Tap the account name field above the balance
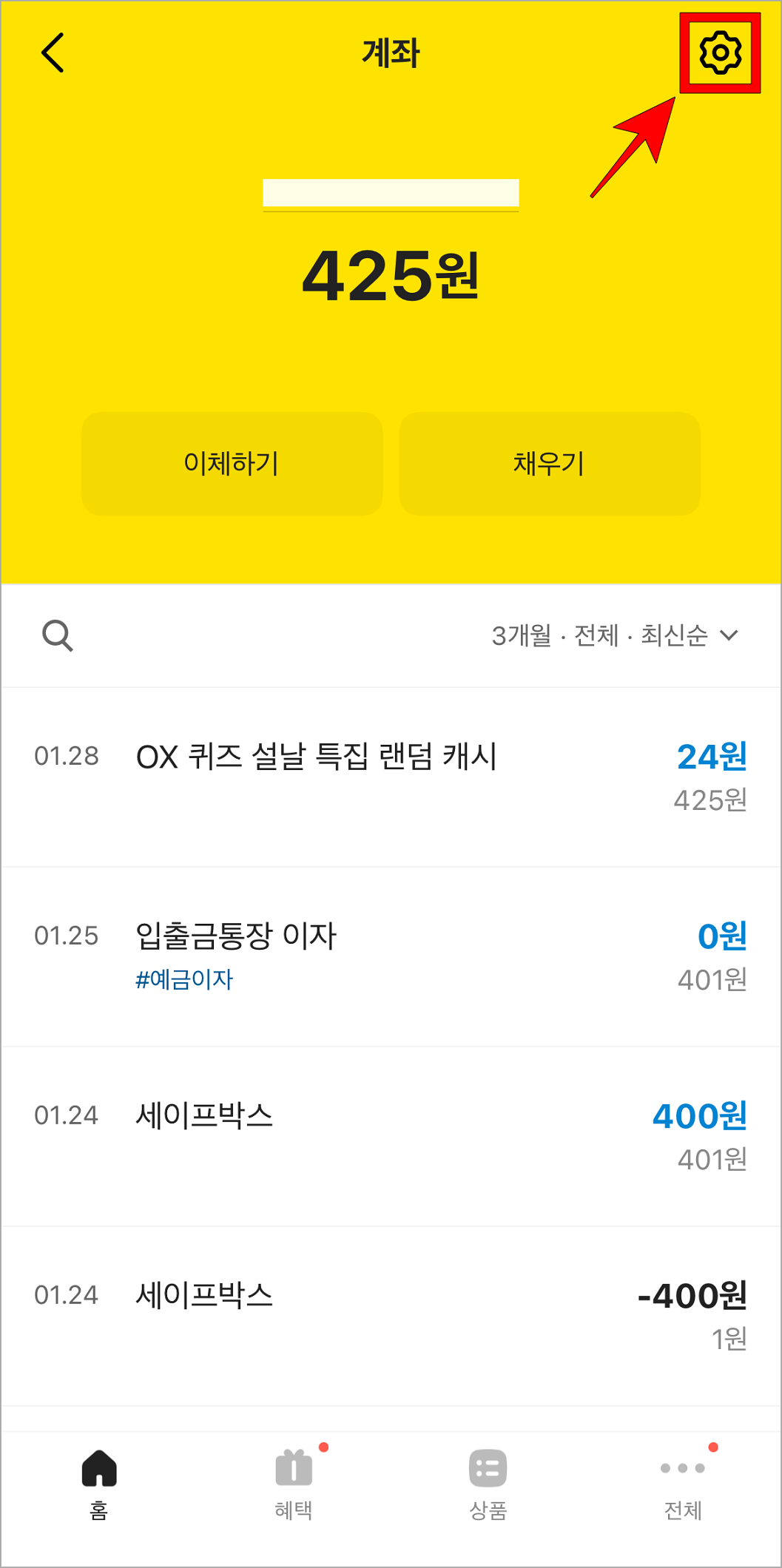Viewport: 782px width, 1568px height. pyautogui.click(x=391, y=194)
